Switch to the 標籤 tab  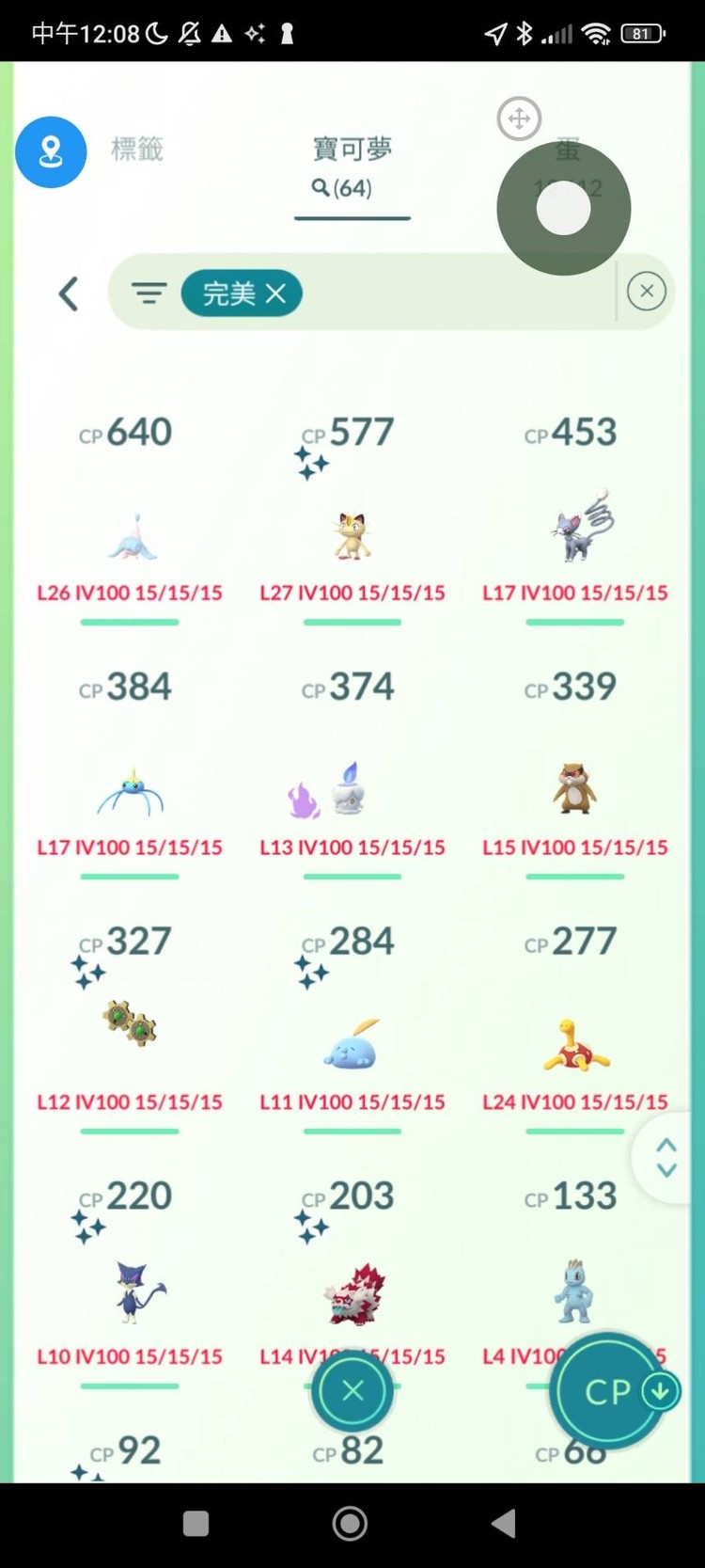tap(137, 150)
